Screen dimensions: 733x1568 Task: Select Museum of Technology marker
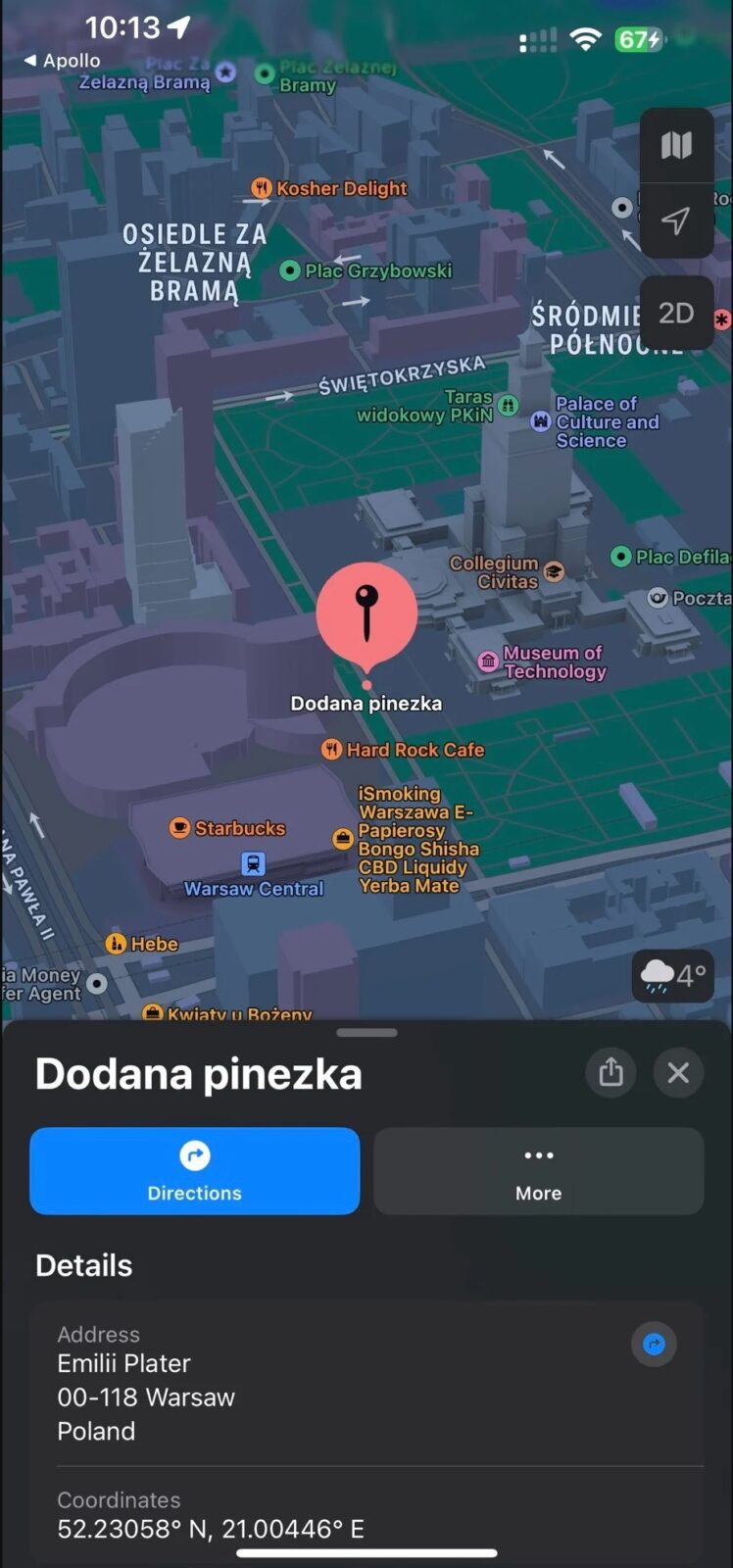click(x=488, y=661)
